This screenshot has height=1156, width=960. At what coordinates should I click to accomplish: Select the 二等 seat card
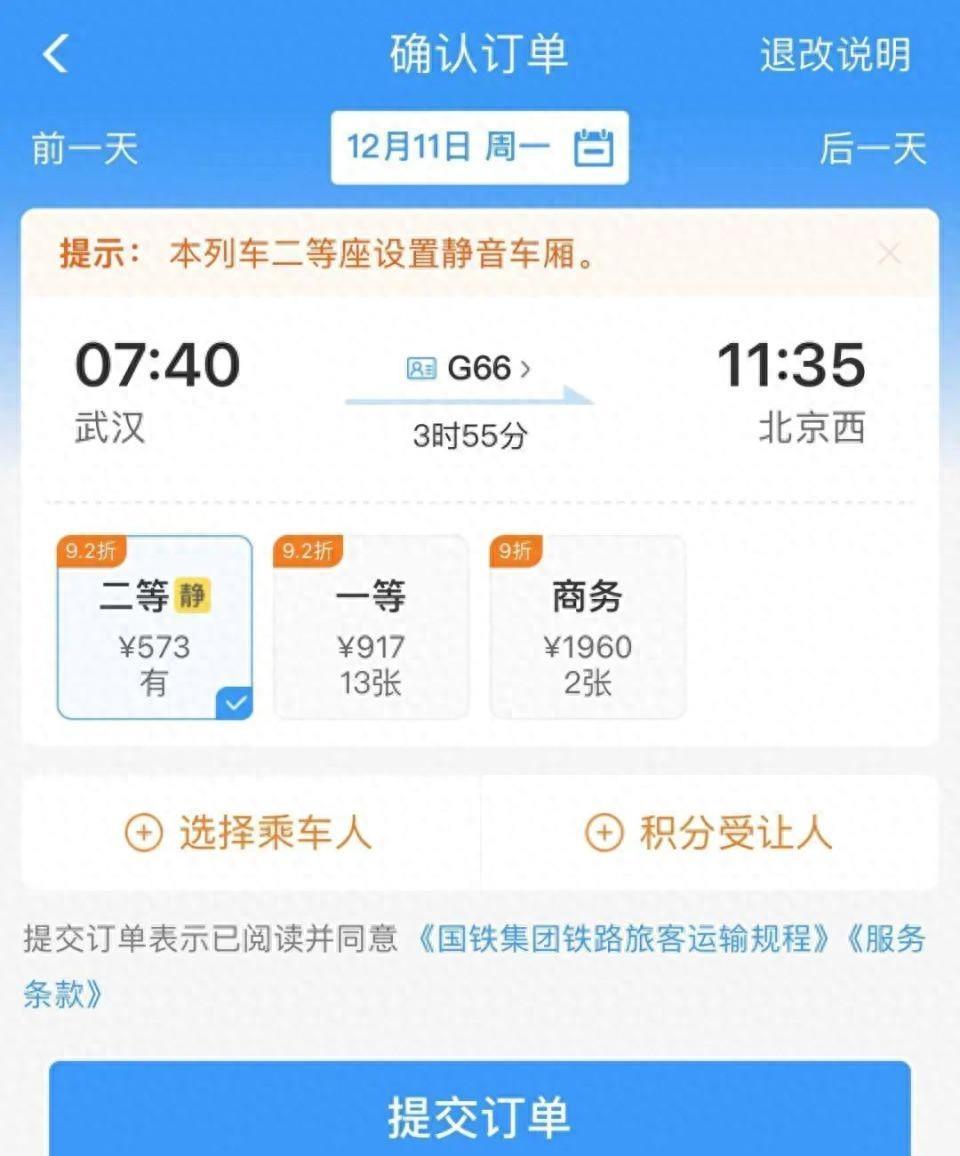click(x=154, y=628)
